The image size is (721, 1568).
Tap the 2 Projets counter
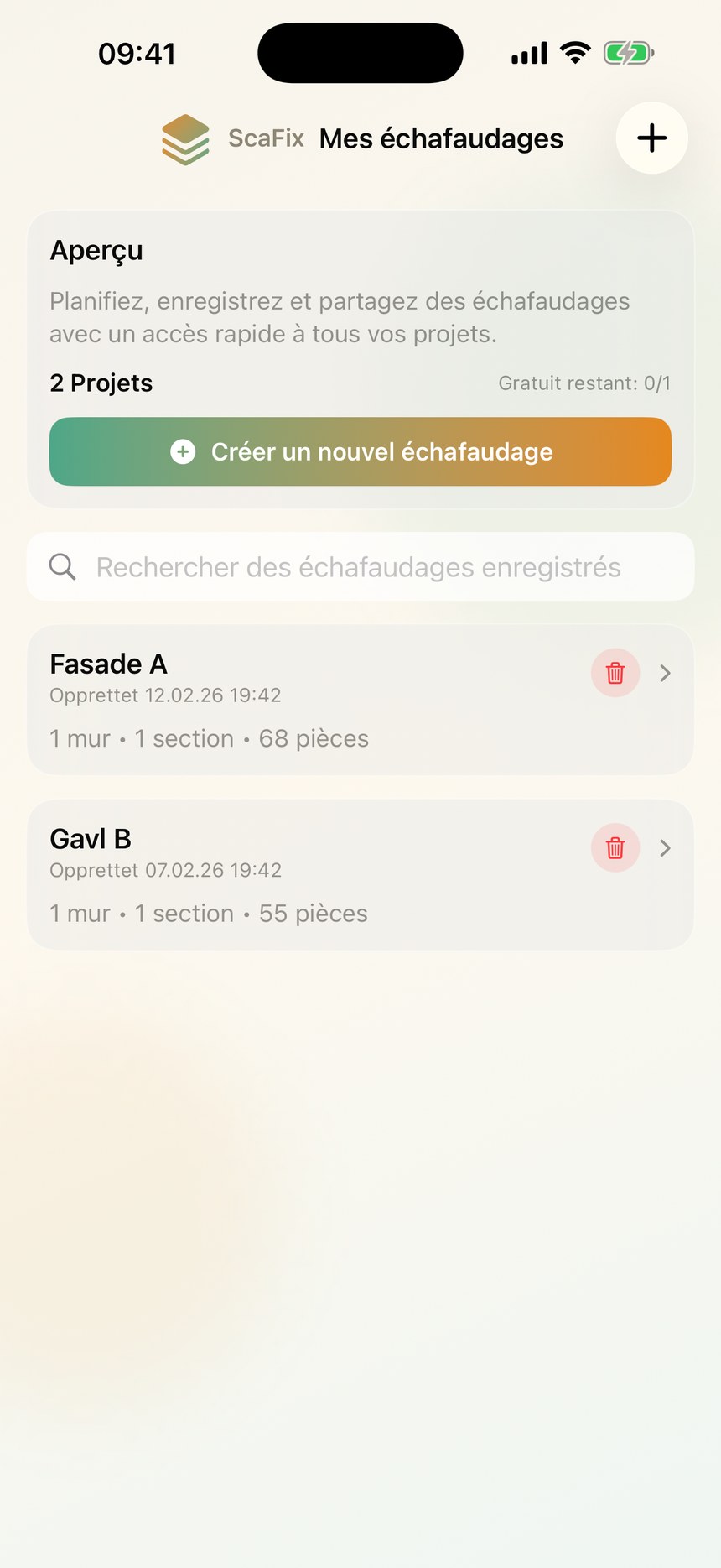pos(101,383)
